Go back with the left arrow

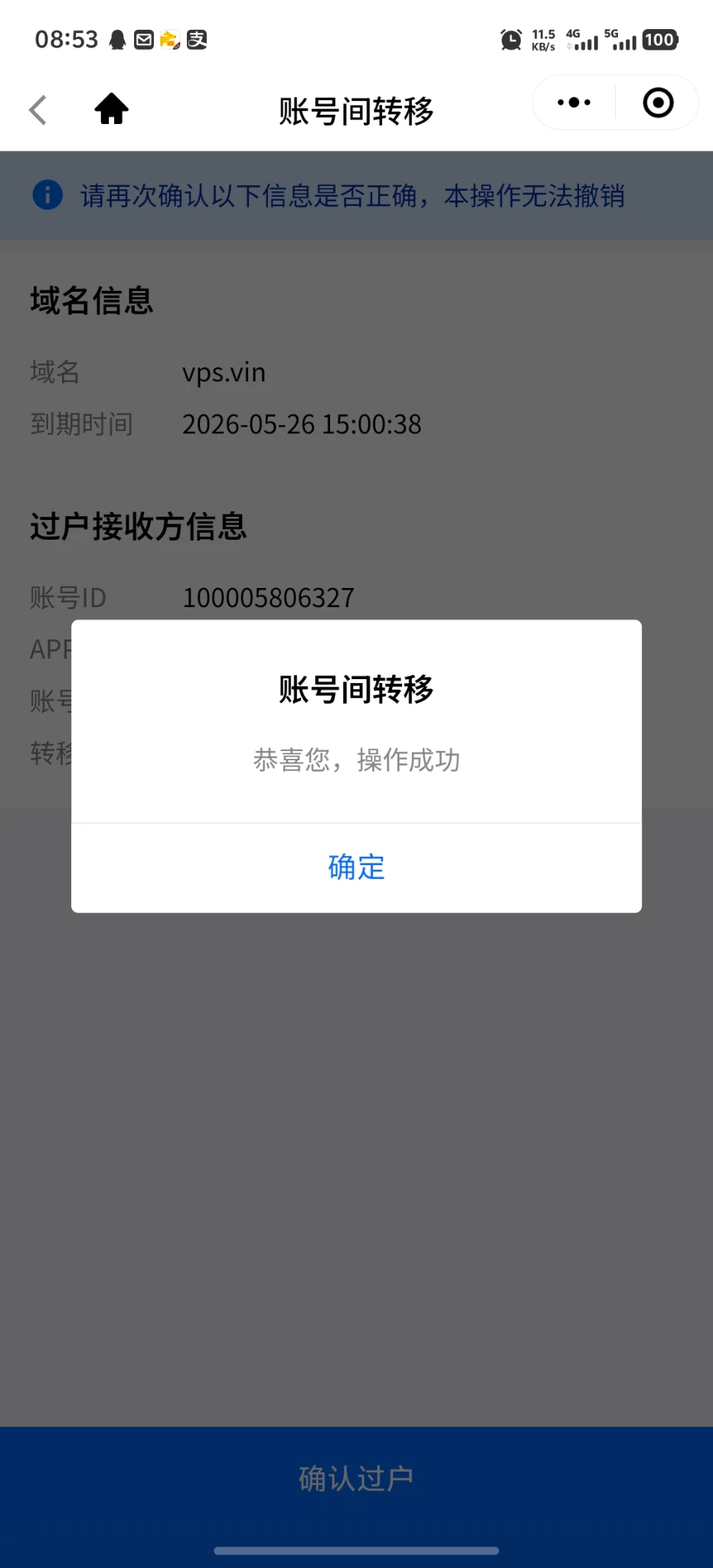[x=38, y=110]
